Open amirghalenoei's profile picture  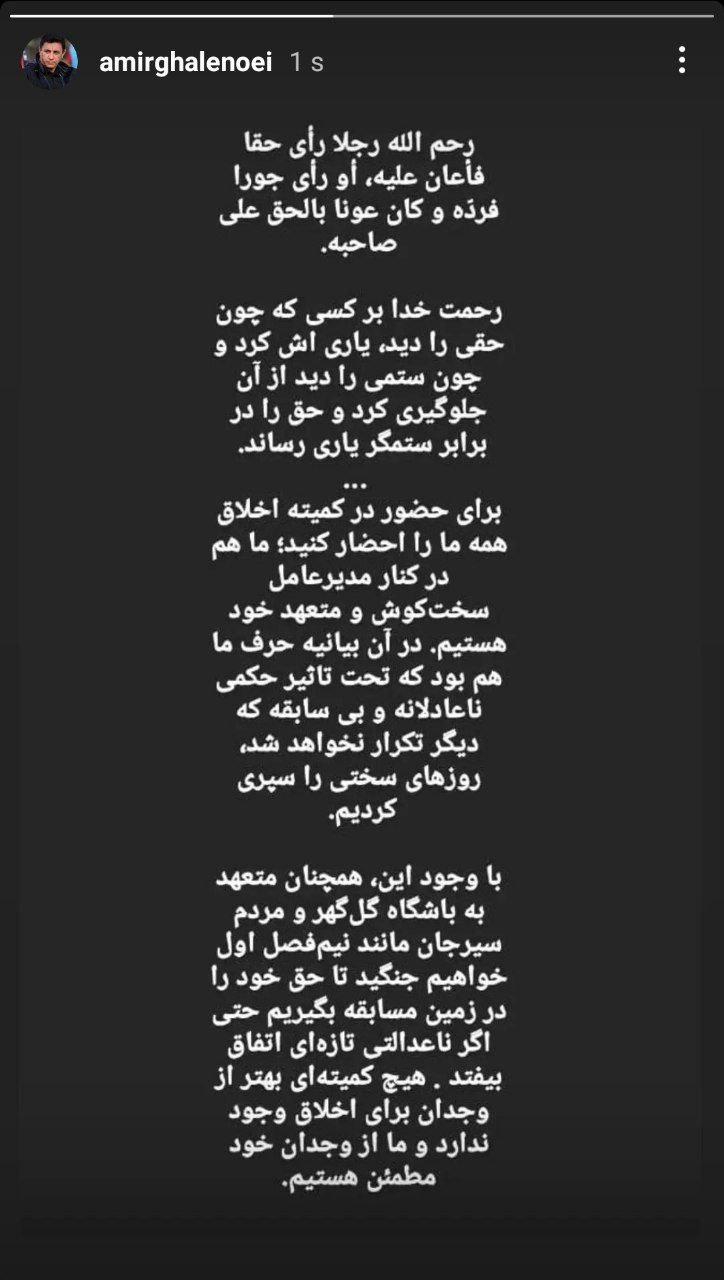pyautogui.click(x=50, y=62)
